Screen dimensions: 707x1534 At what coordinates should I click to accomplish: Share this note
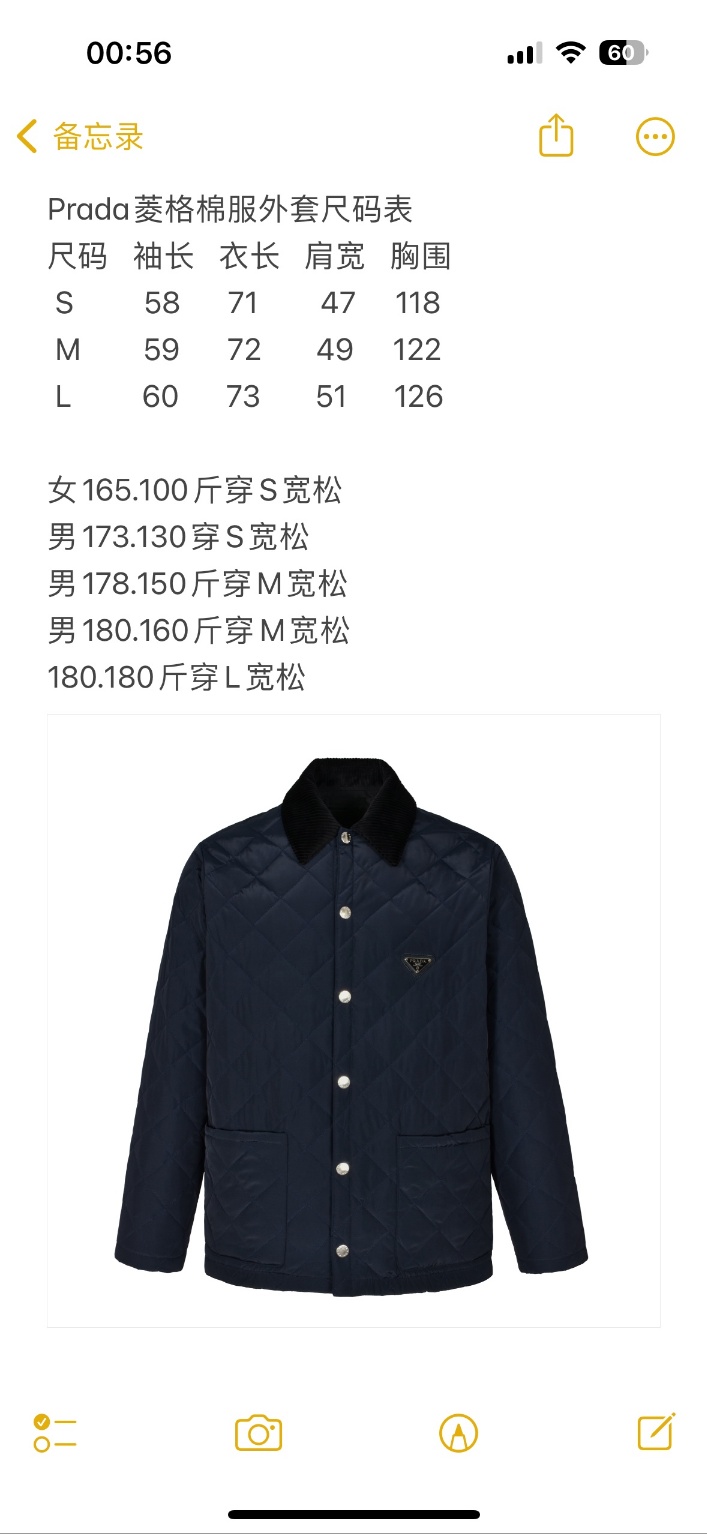click(x=556, y=136)
